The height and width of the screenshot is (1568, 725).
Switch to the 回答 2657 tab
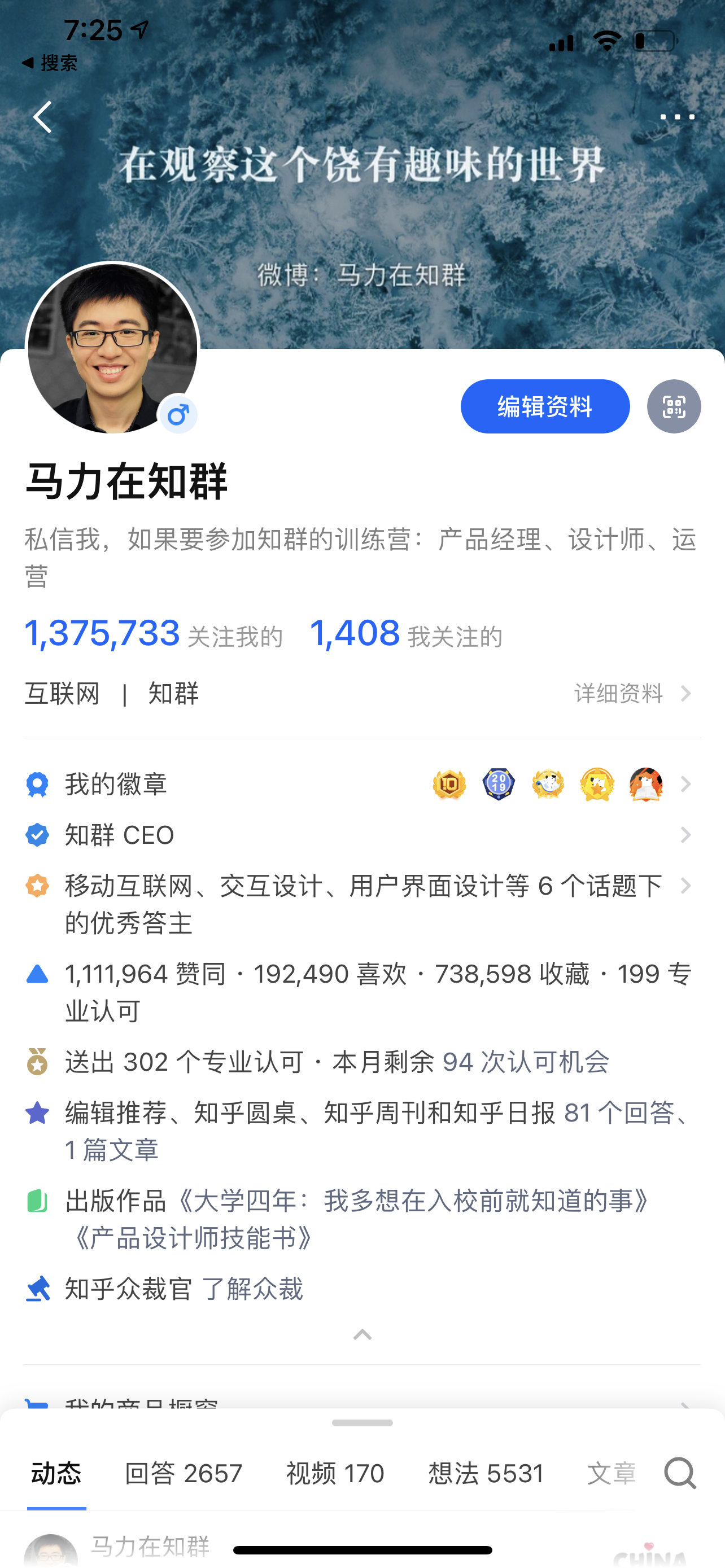coord(184,1474)
